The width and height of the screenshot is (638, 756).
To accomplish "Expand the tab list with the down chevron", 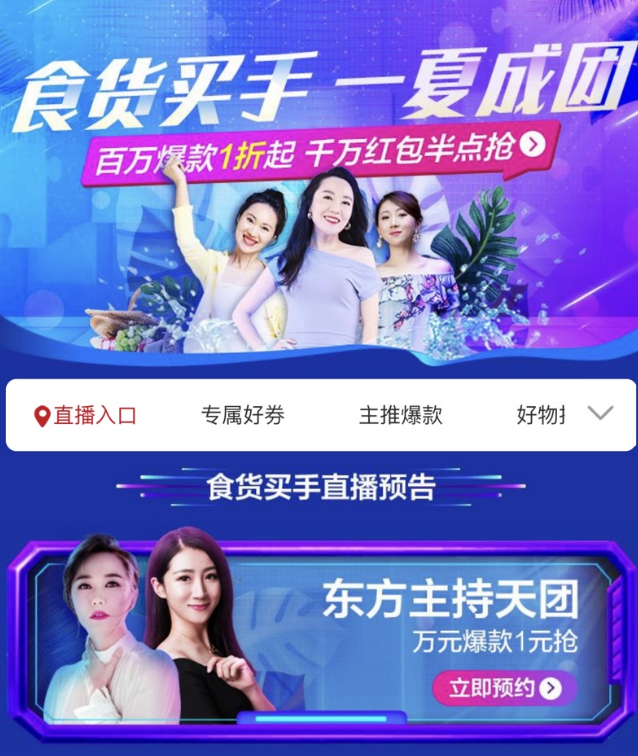I will tap(600, 413).
